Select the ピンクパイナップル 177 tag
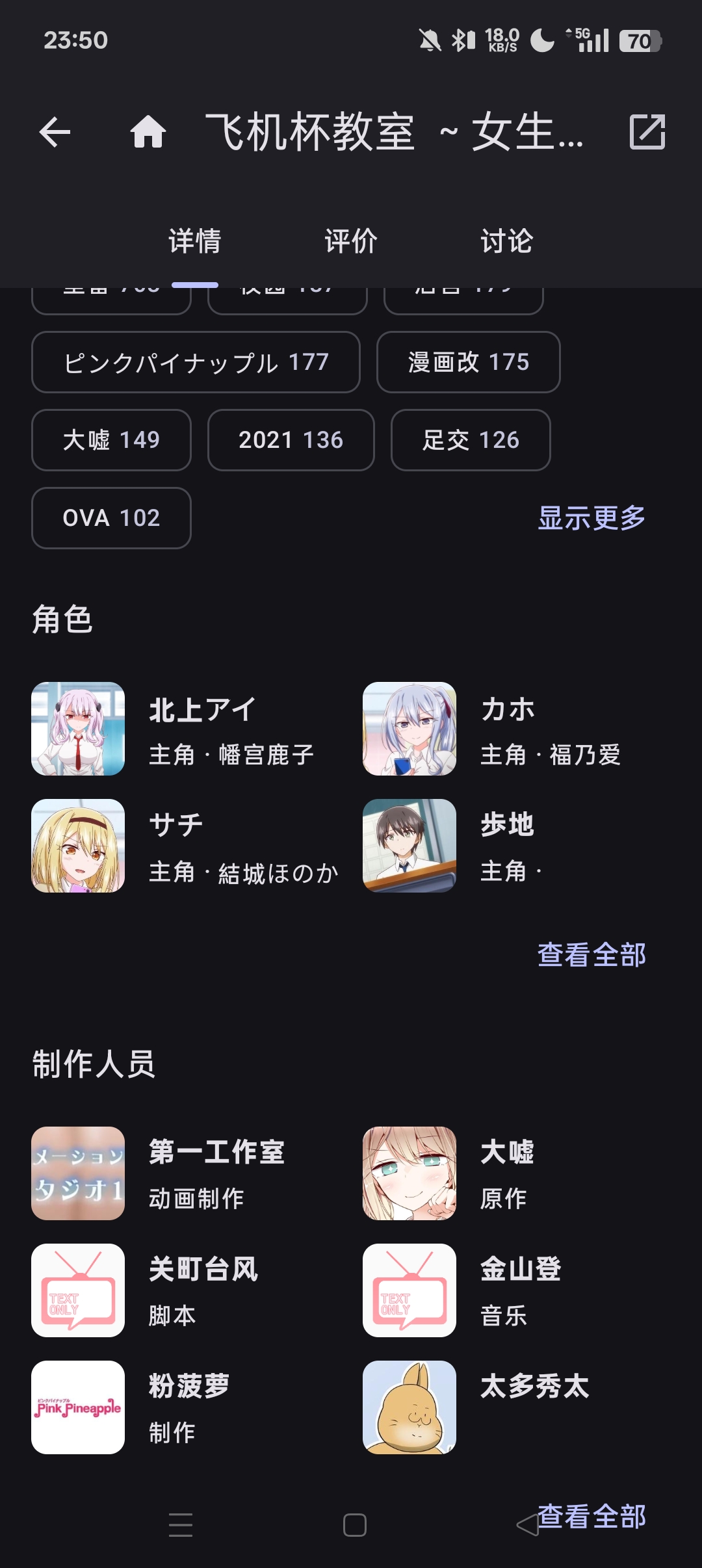Viewport: 702px width, 1568px height. (196, 362)
